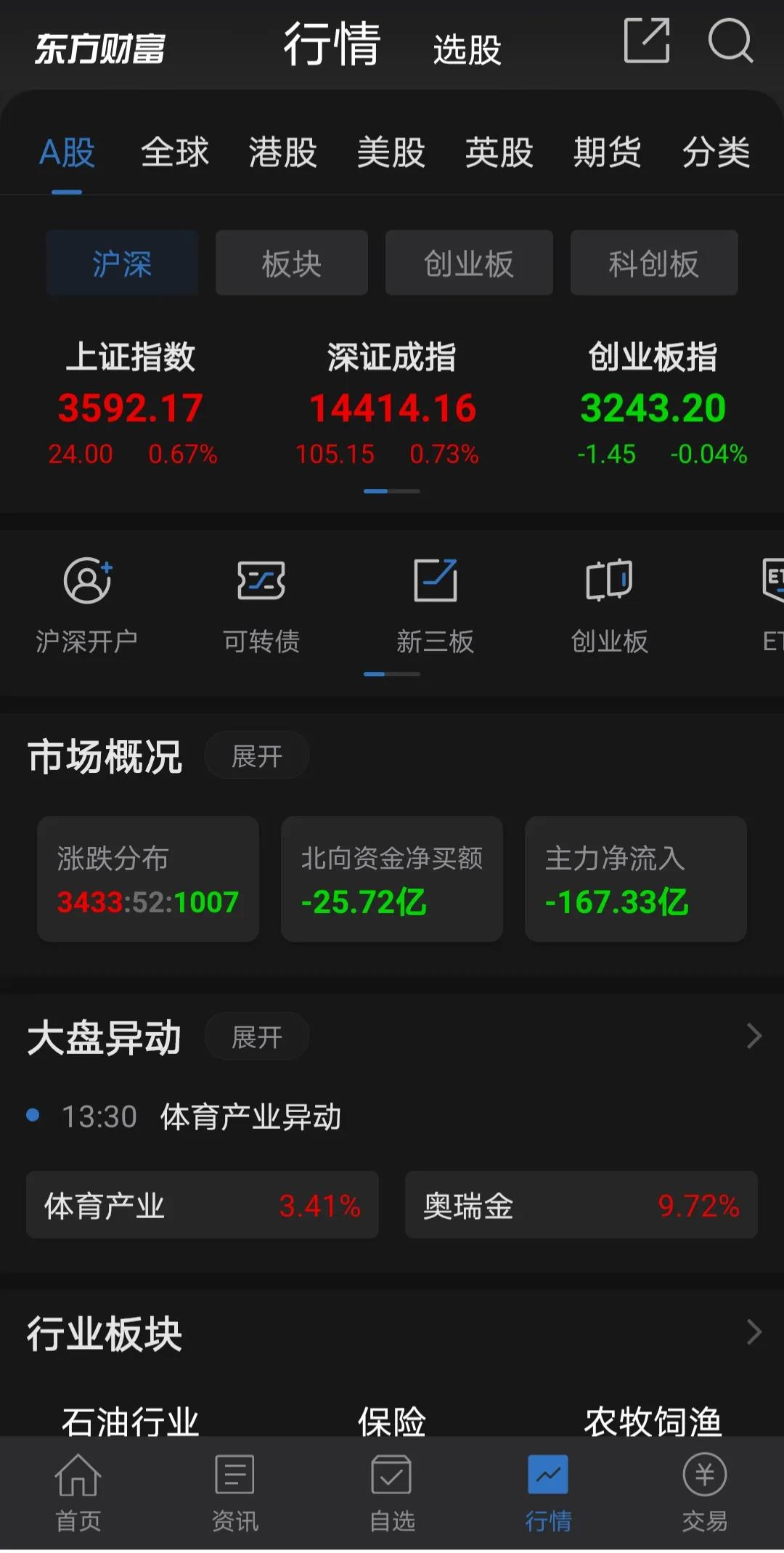Select the 科创板 sub-tab

(x=653, y=263)
